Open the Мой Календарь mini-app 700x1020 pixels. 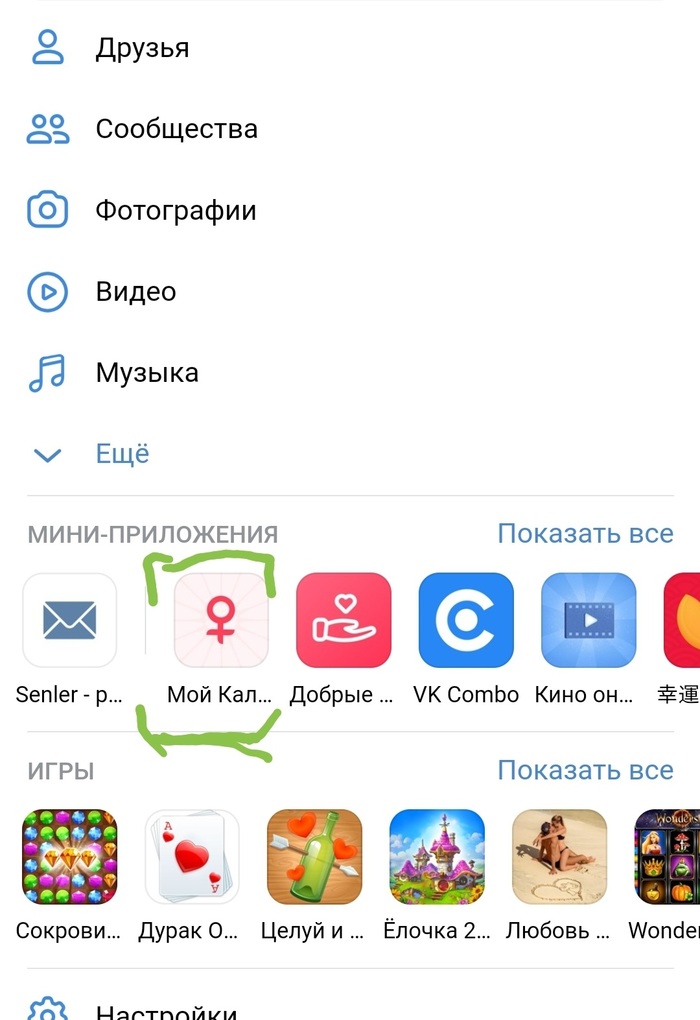point(222,620)
